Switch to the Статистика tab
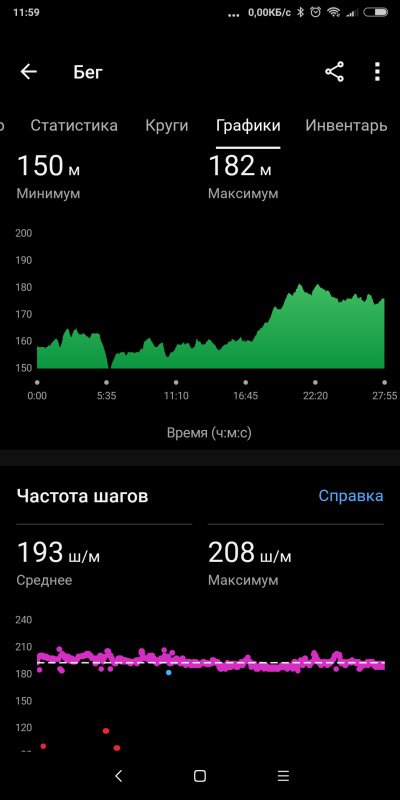 (74, 126)
